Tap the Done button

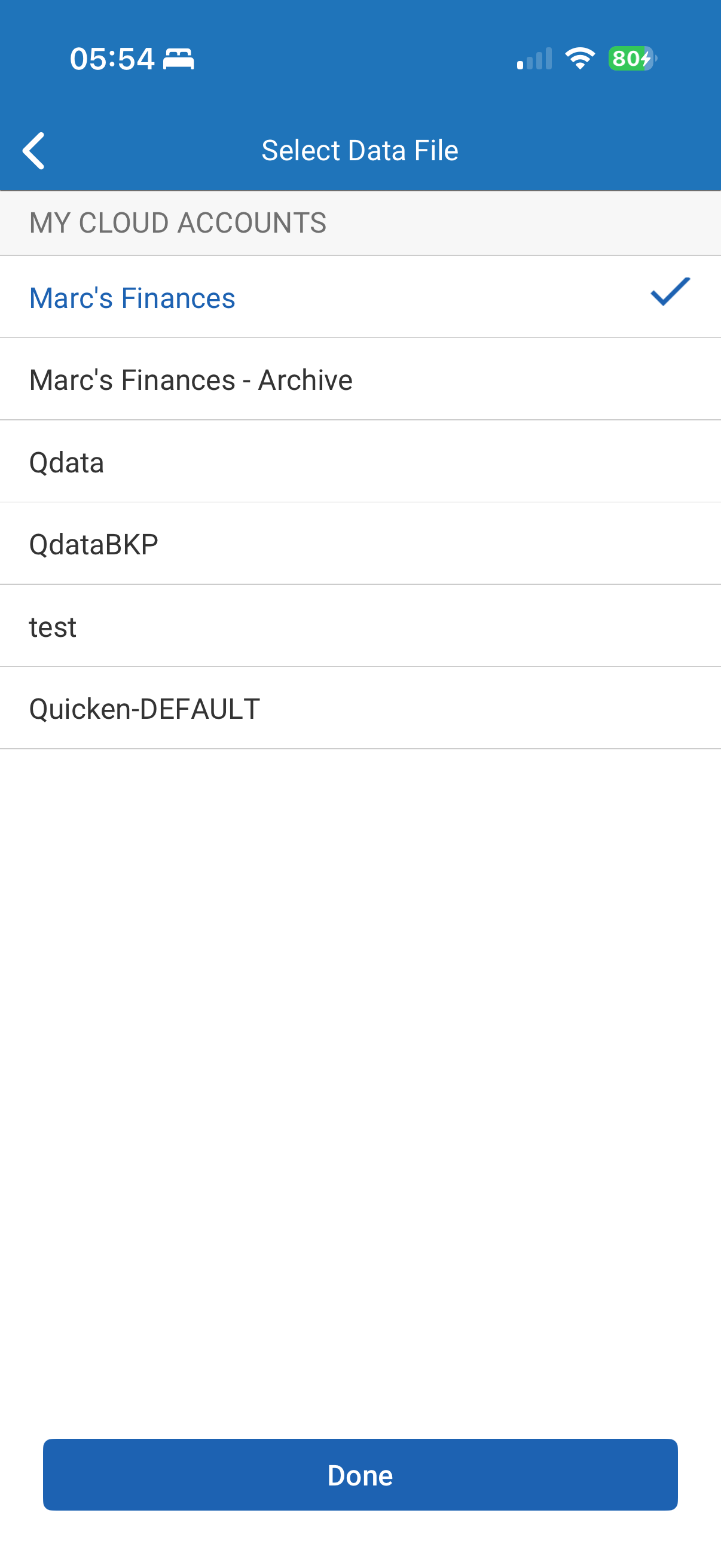[x=360, y=1475]
